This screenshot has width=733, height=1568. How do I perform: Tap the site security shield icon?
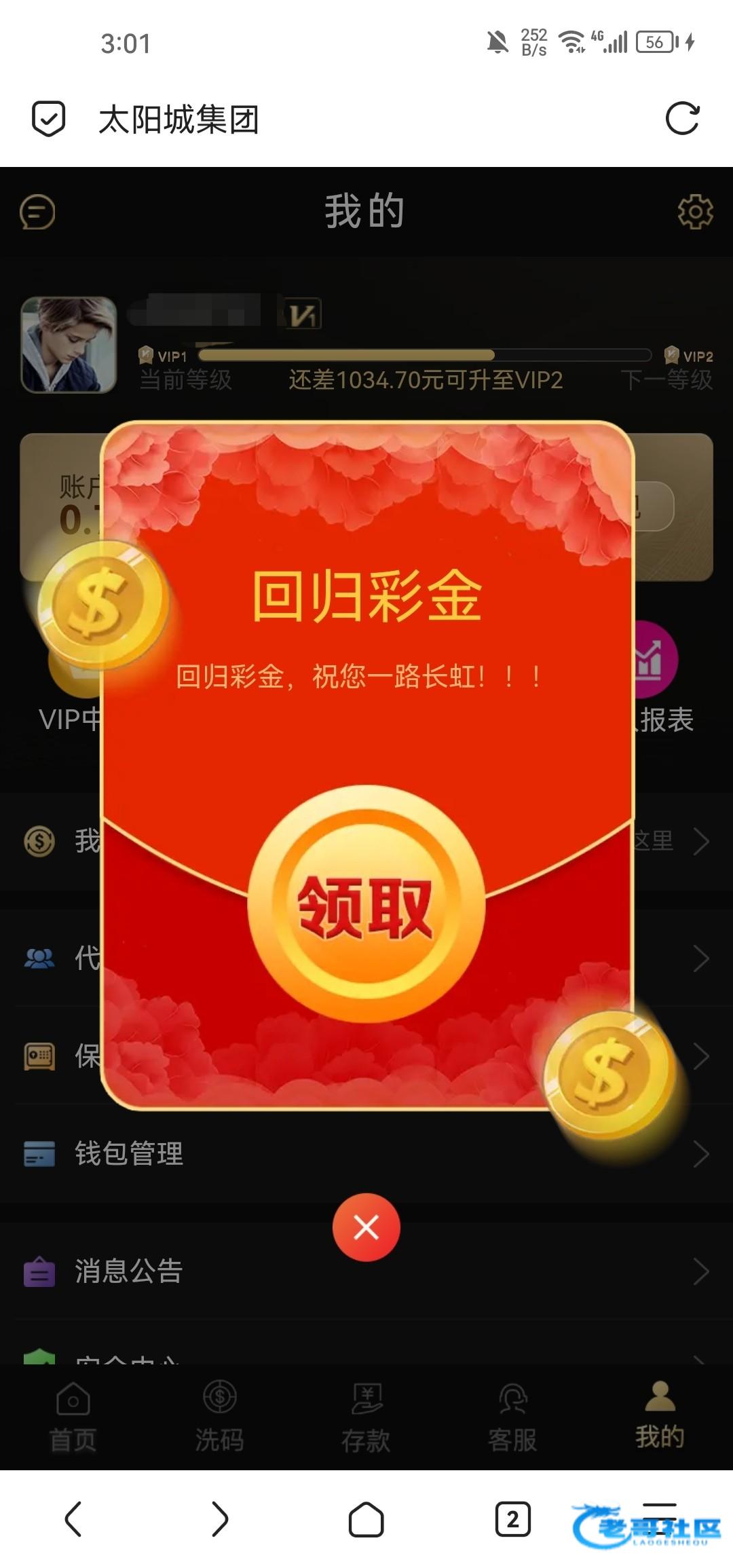49,119
